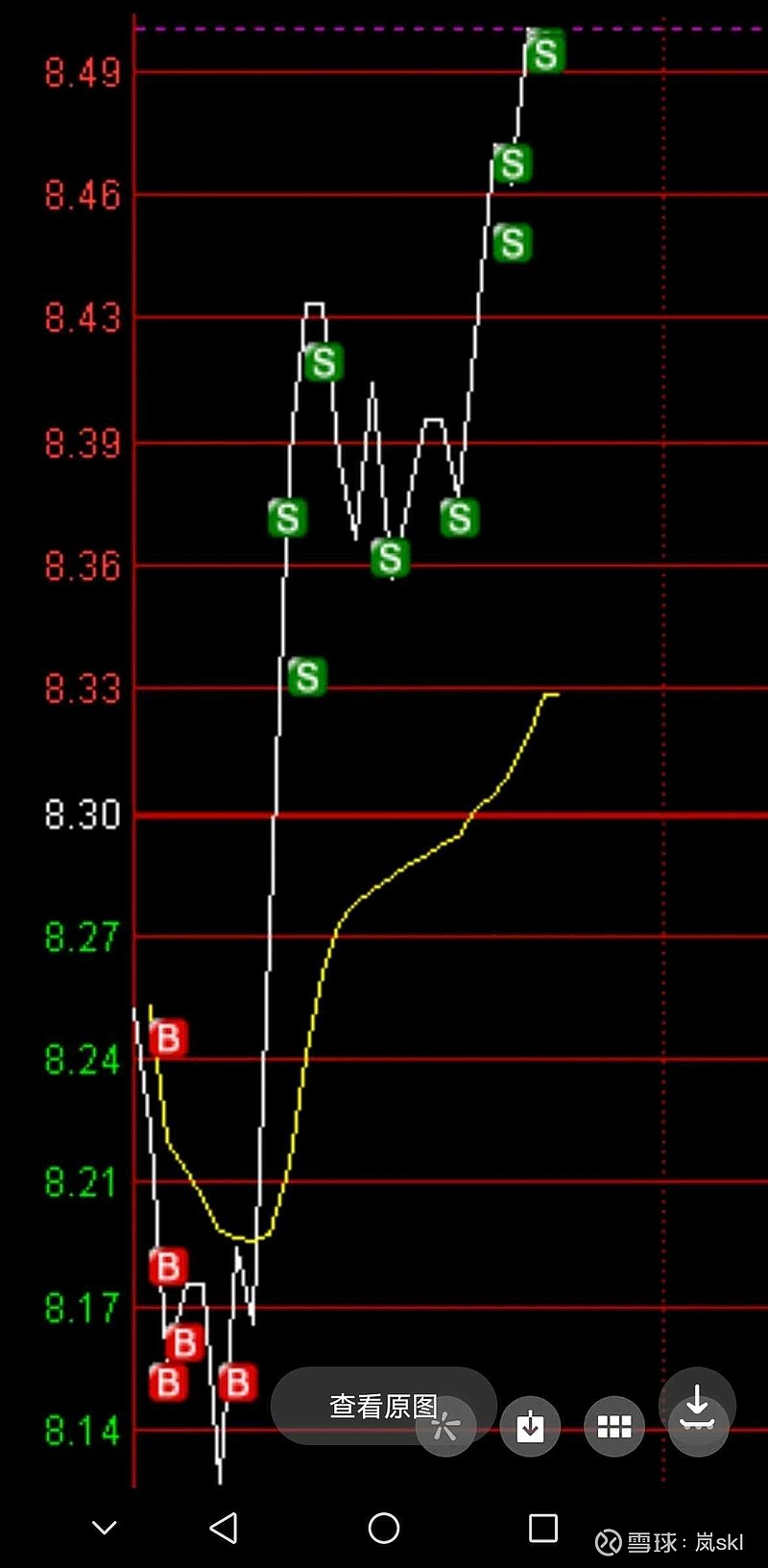Go back using the system back triangle

(224, 1528)
